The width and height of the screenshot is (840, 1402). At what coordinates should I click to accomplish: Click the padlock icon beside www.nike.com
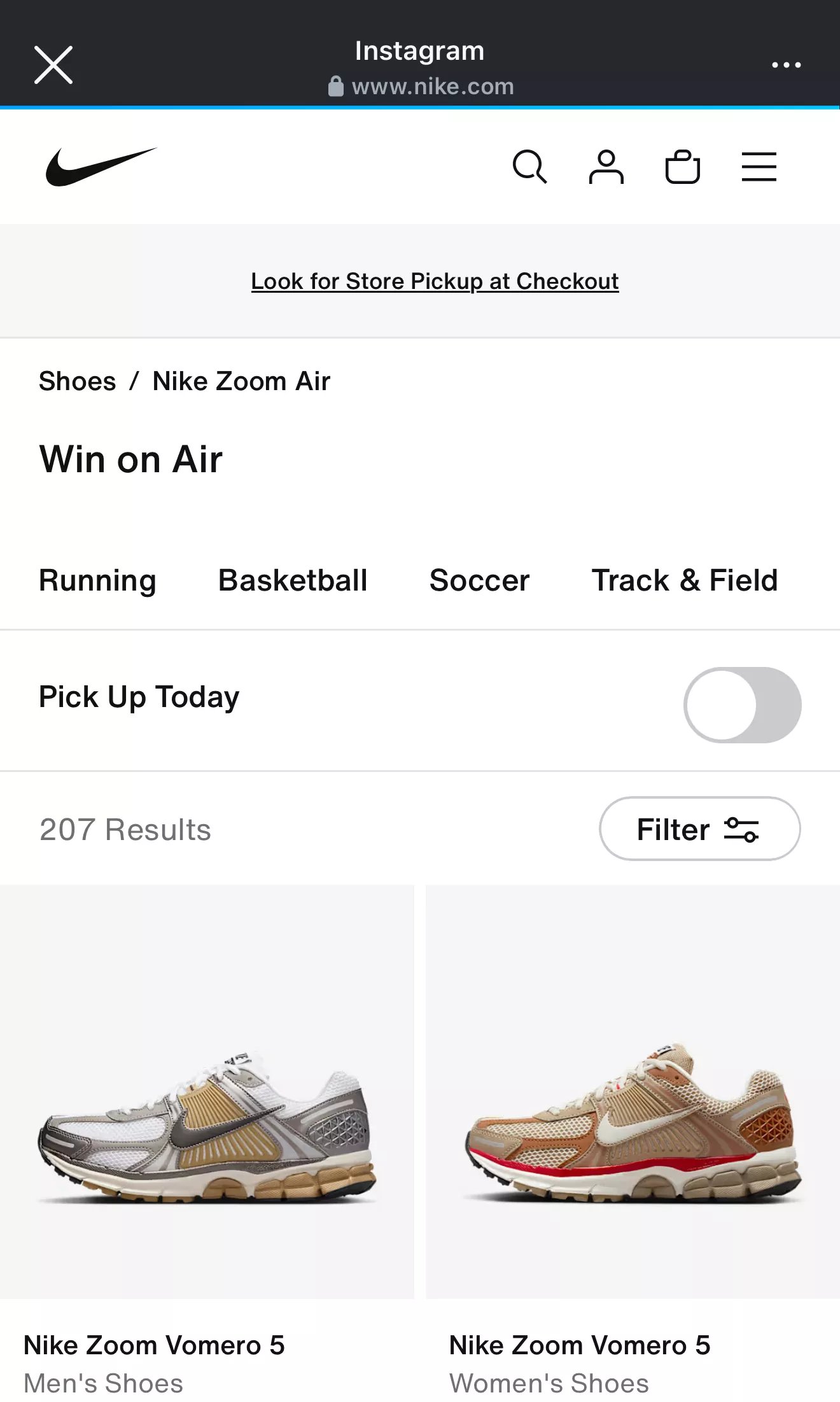pos(336,86)
